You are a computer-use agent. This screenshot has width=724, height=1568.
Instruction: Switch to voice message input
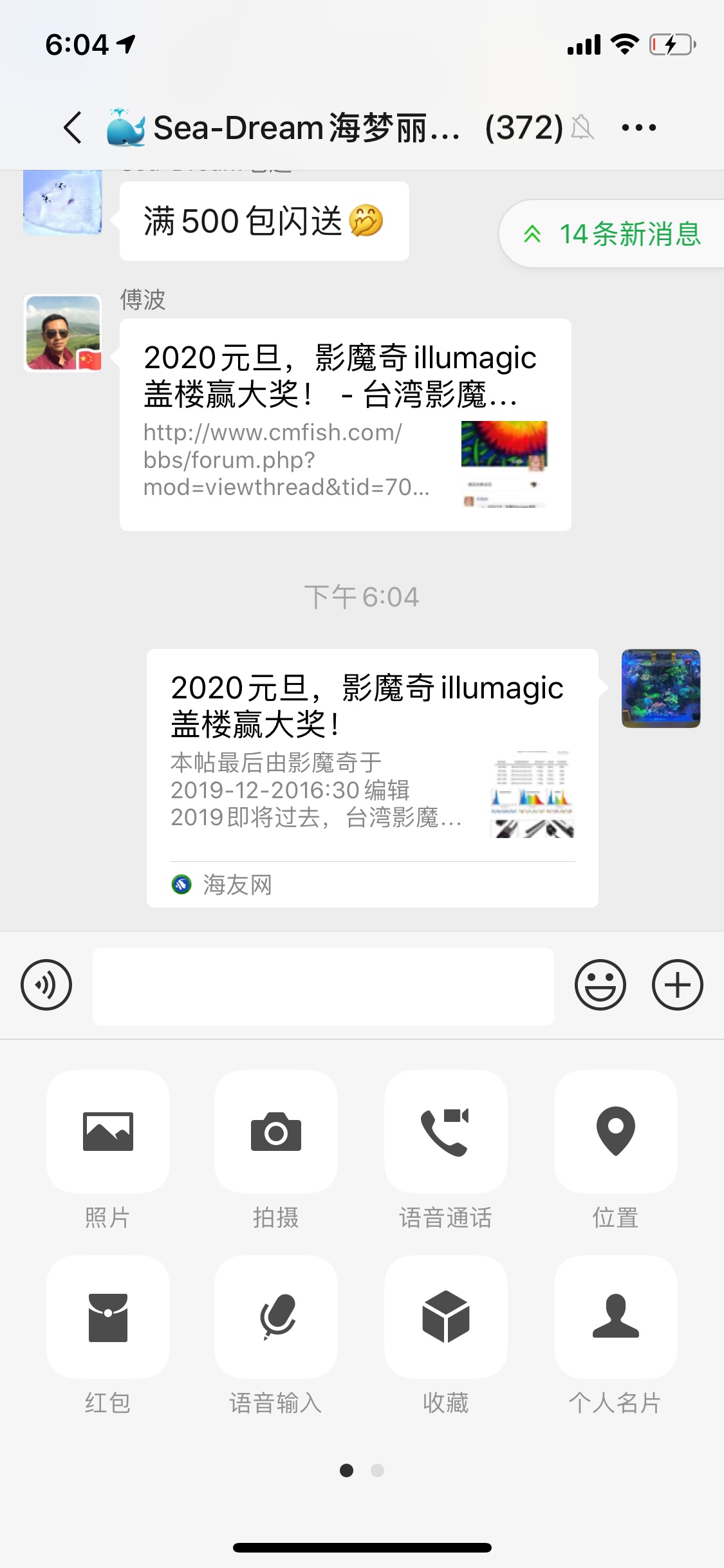point(46,985)
